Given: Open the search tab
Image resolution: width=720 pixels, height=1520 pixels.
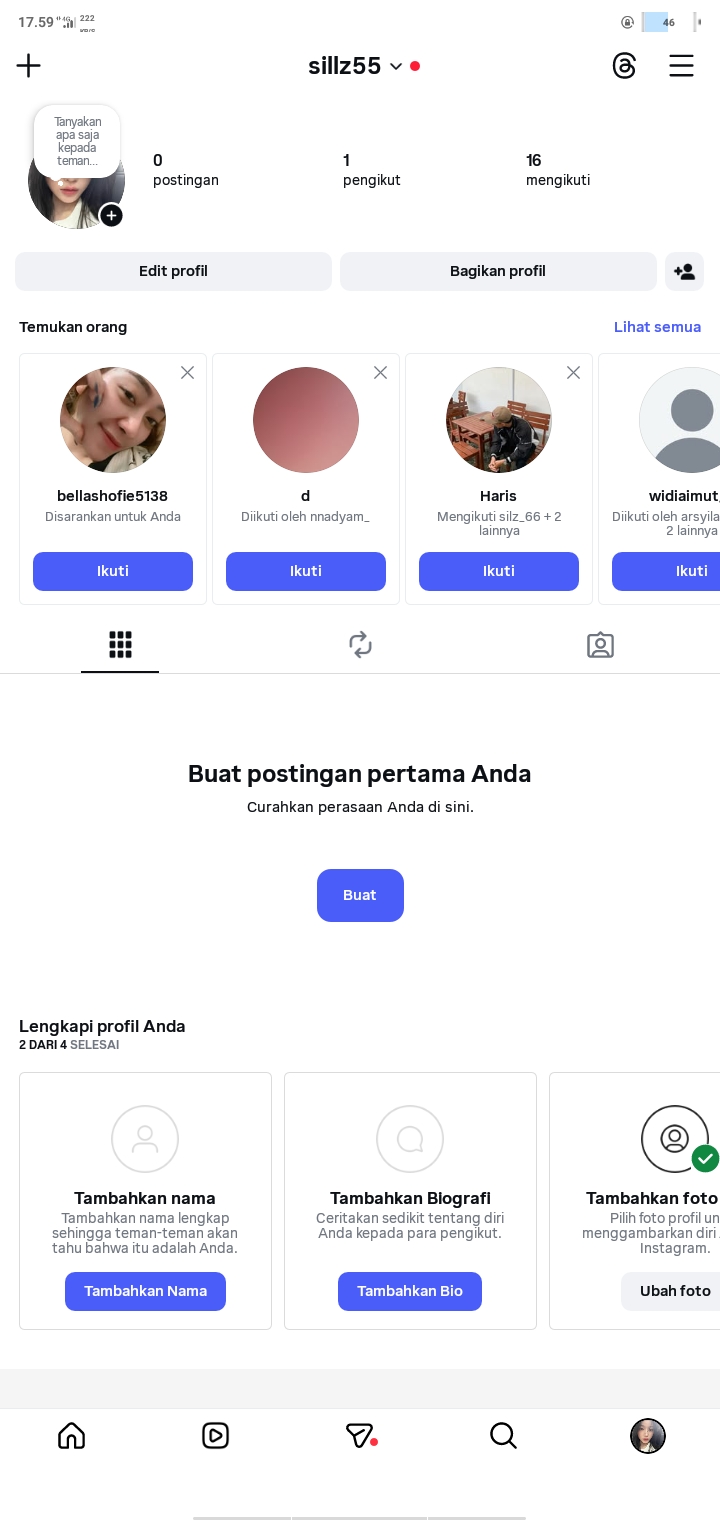Looking at the screenshot, I should tap(503, 1436).
